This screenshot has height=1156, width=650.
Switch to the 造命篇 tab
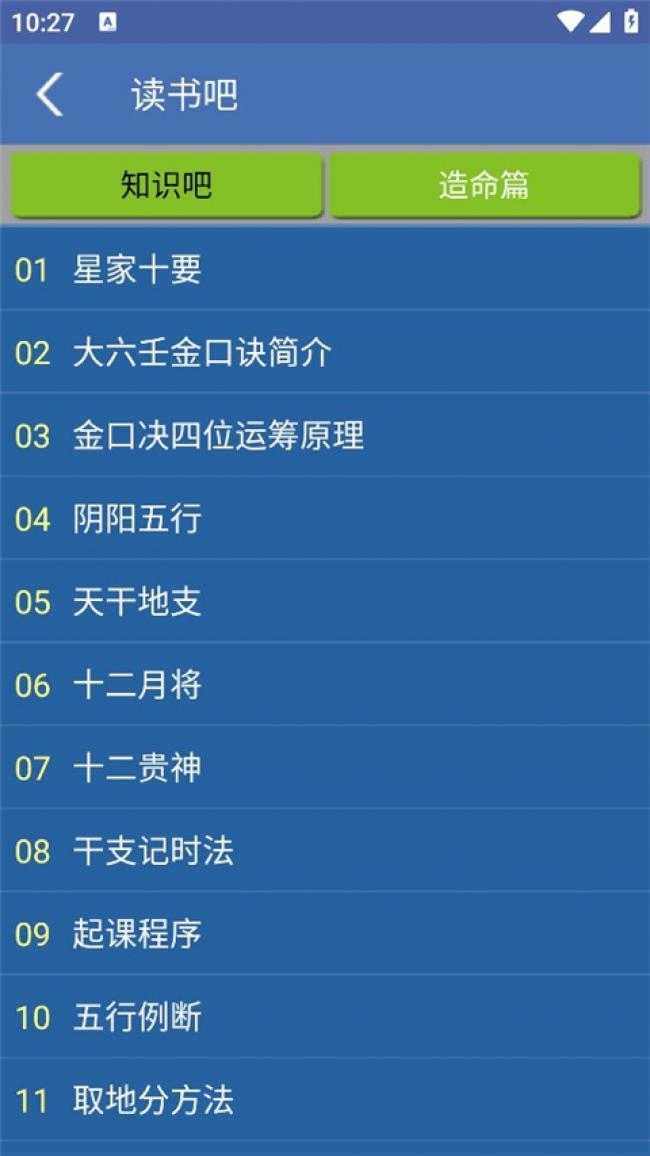[484, 185]
